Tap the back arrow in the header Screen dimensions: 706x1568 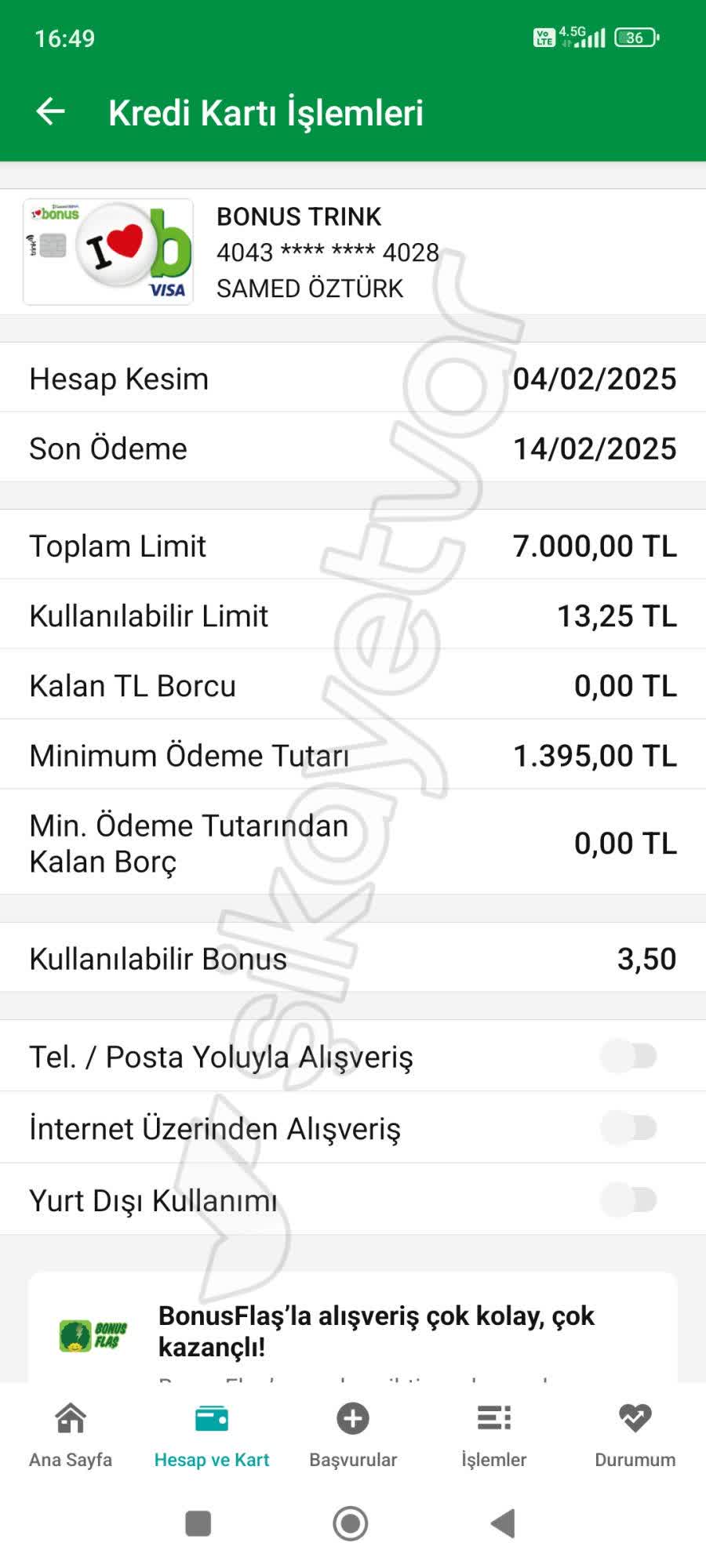click(x=51, y=112)
